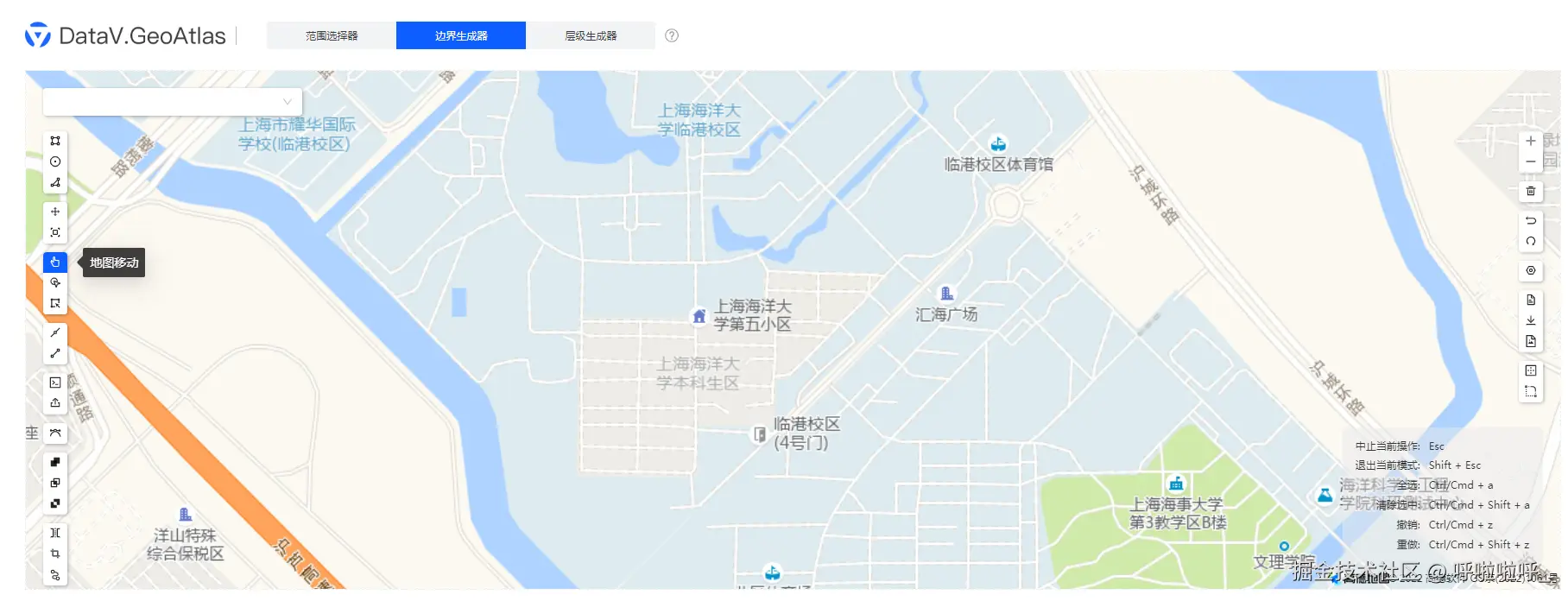Zoom in the map with plus
1568x601 pixels.
tap(1531, 141)
